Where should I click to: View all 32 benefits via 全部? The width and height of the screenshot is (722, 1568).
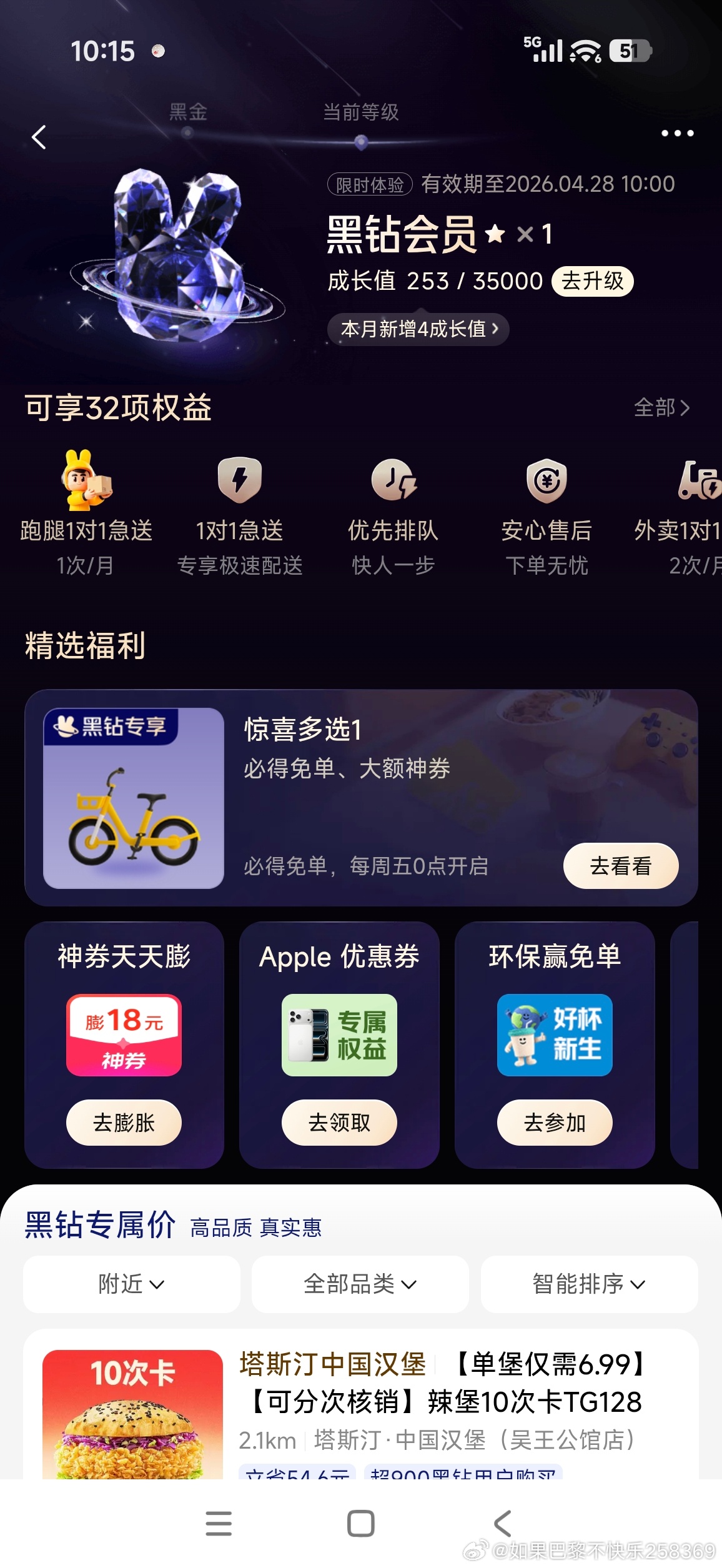tap(661, 407)
